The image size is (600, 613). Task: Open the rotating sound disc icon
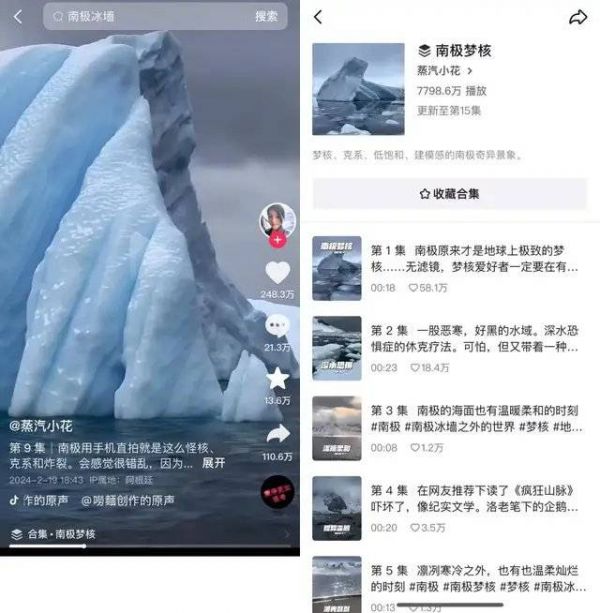click(x=277, y=492)
